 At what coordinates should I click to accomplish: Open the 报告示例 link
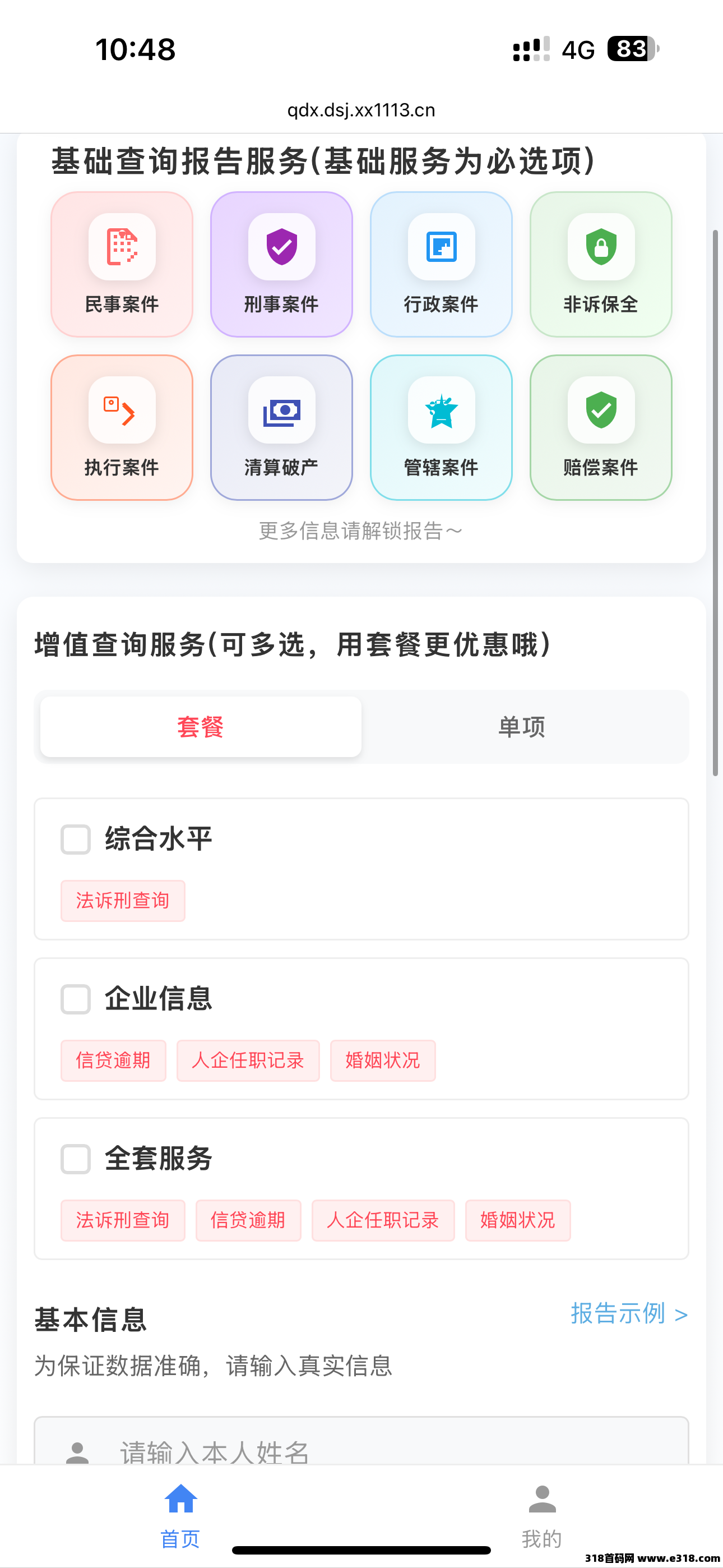coord(629,1313)
